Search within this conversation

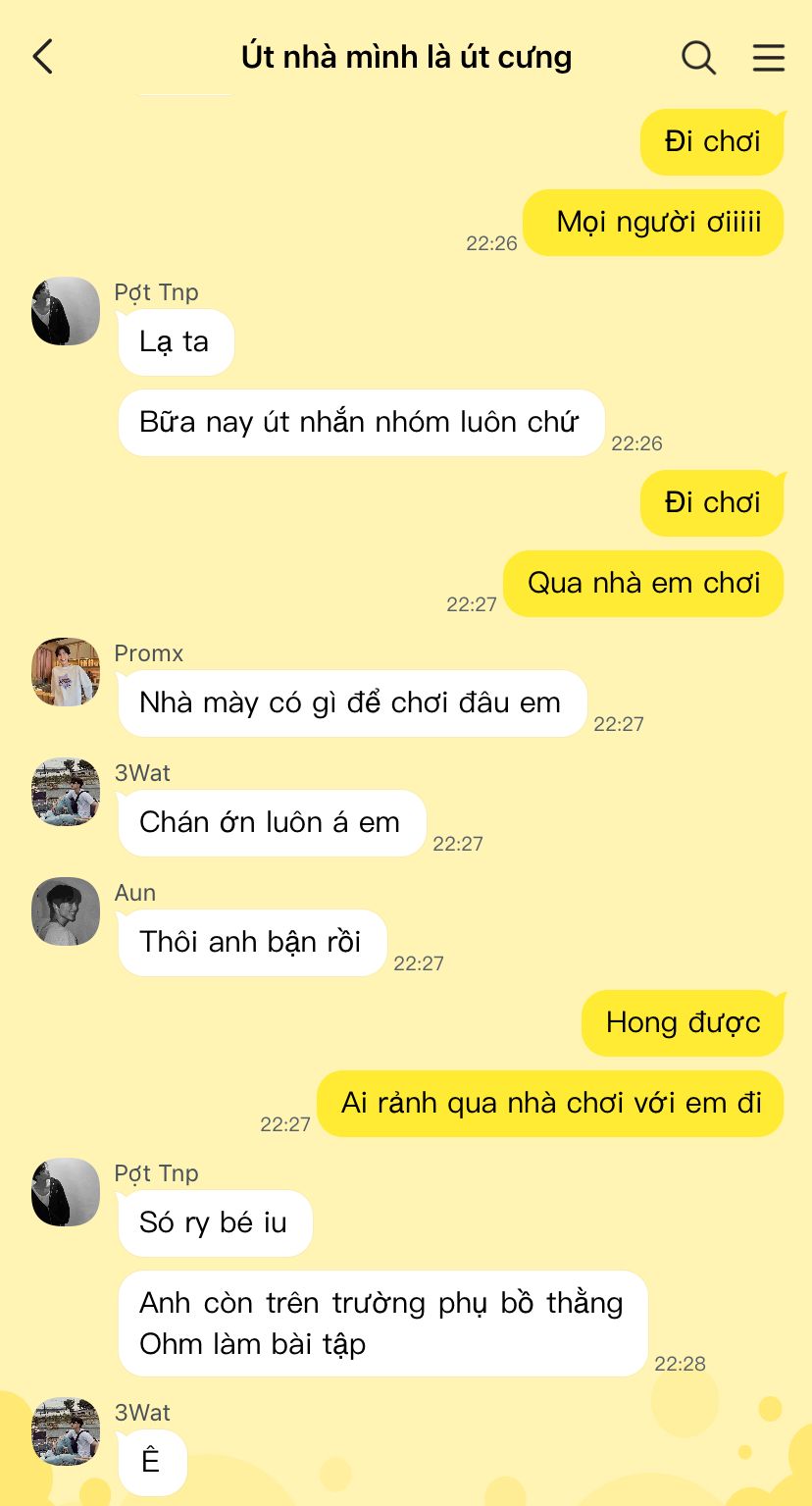pyautogui.click(x=698, y=57)
